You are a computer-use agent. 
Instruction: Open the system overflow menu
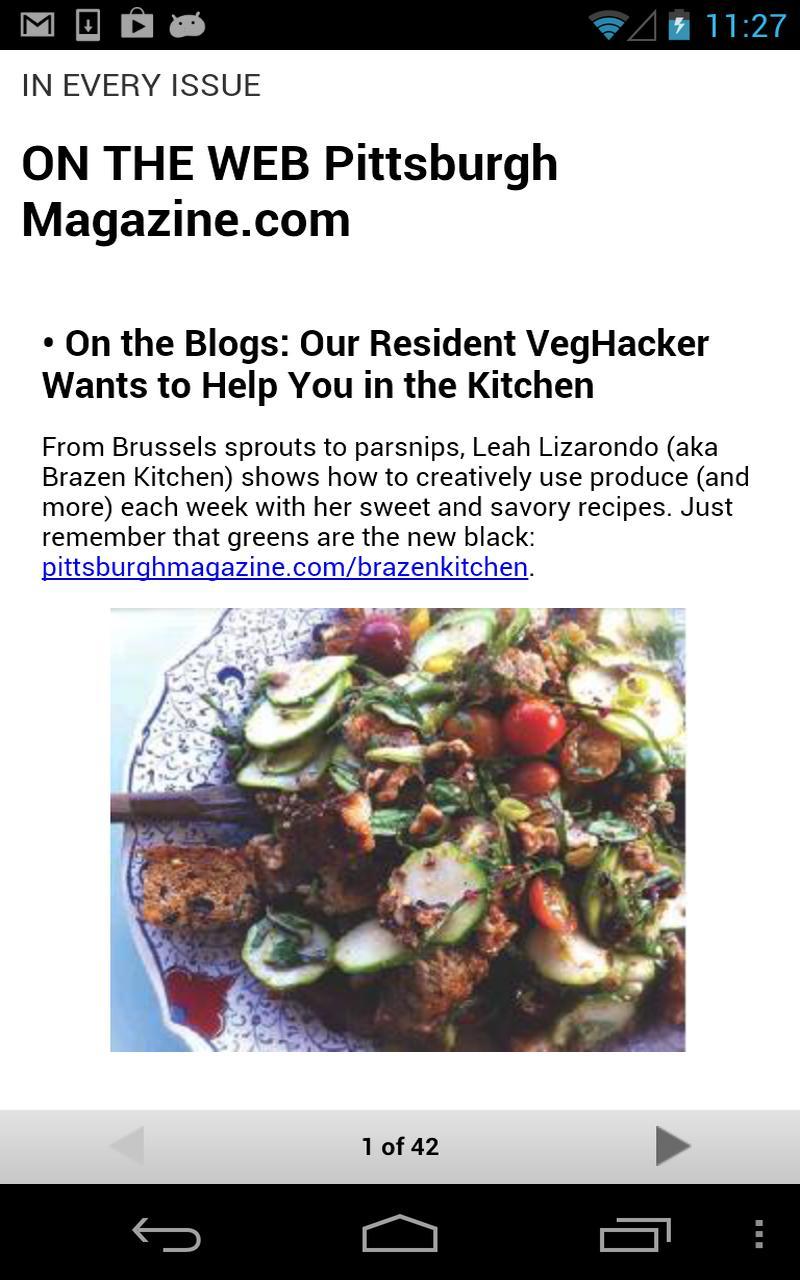759,1235
